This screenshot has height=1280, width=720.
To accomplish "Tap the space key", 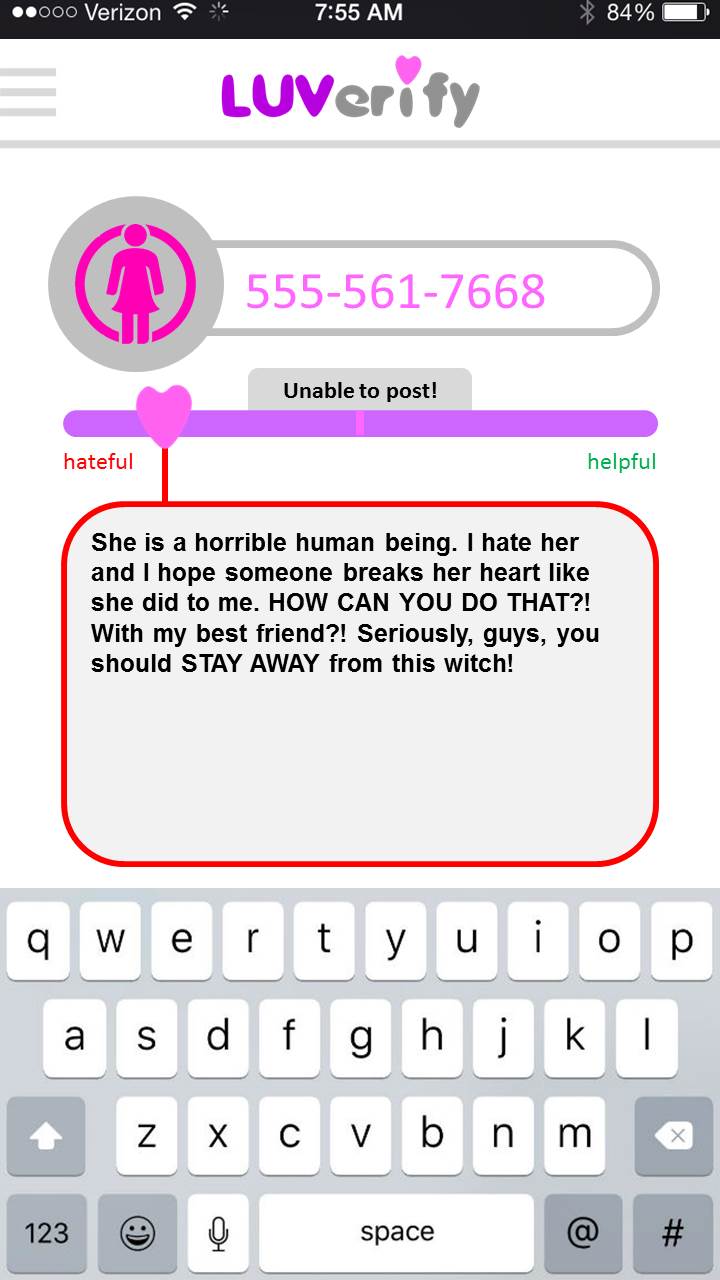I will click(397, 1233).
